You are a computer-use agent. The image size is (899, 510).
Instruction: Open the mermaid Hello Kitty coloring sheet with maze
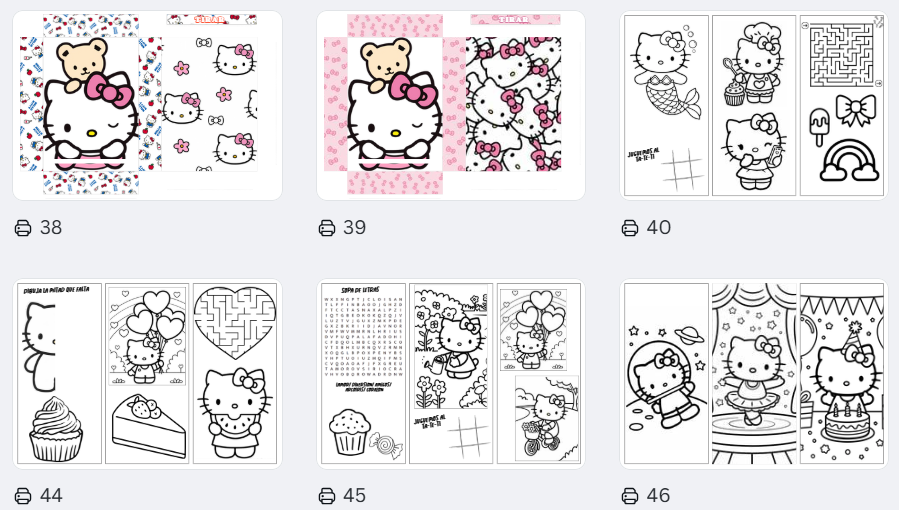pos(753,105)
